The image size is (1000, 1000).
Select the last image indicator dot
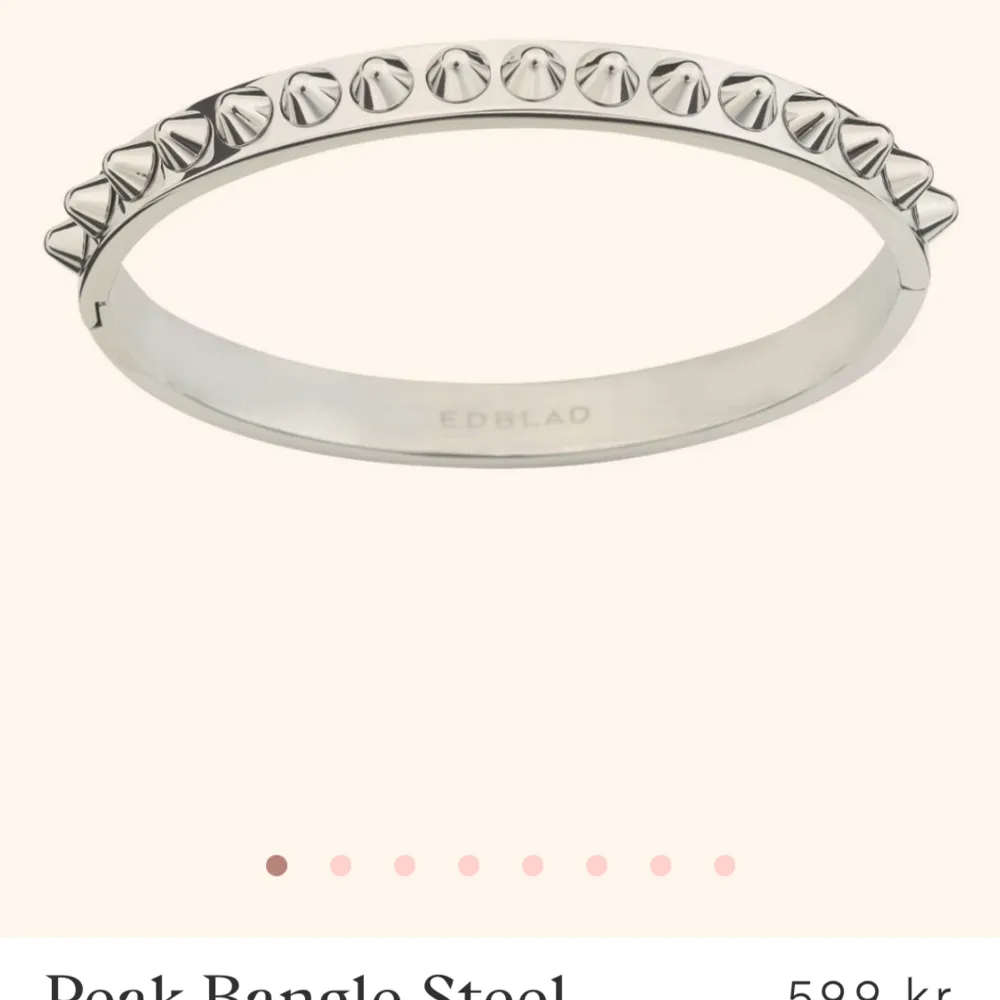725,866
